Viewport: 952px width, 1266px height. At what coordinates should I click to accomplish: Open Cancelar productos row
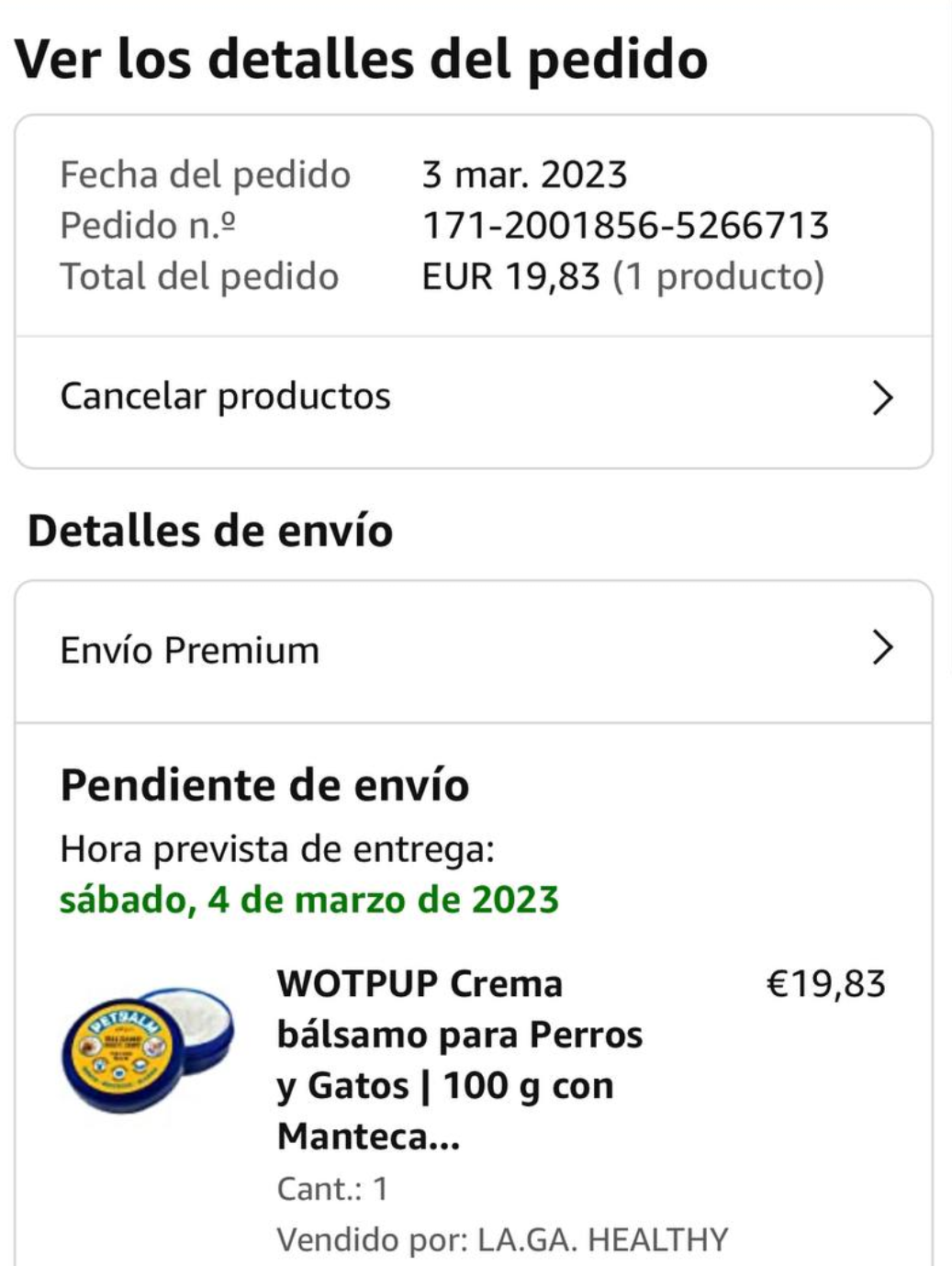[473, 398]
